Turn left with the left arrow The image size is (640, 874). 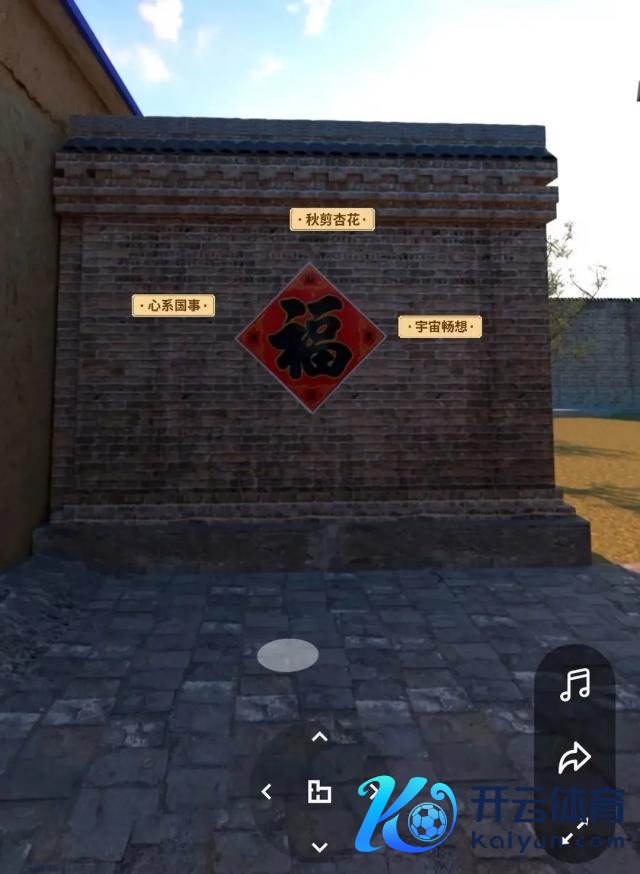point(266,792)
